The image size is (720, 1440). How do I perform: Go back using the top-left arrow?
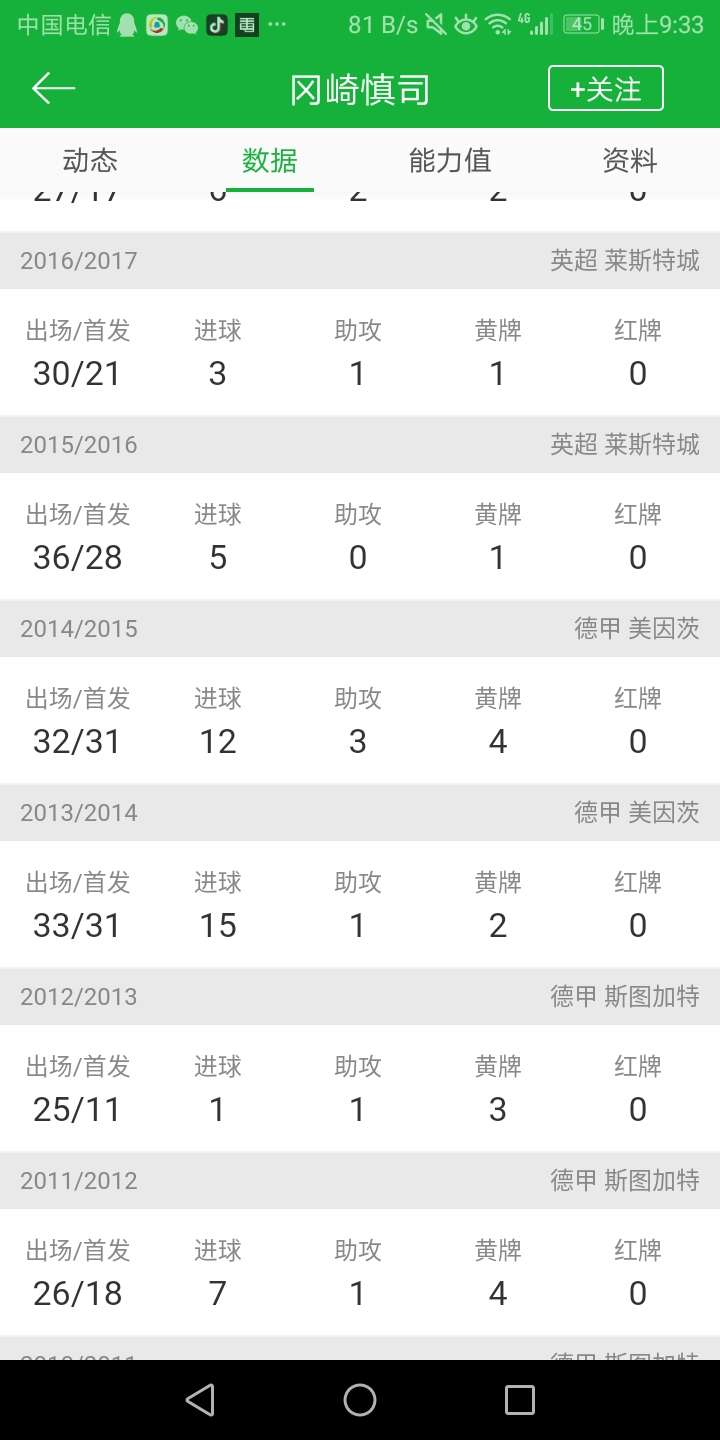(x=53, y=89)
